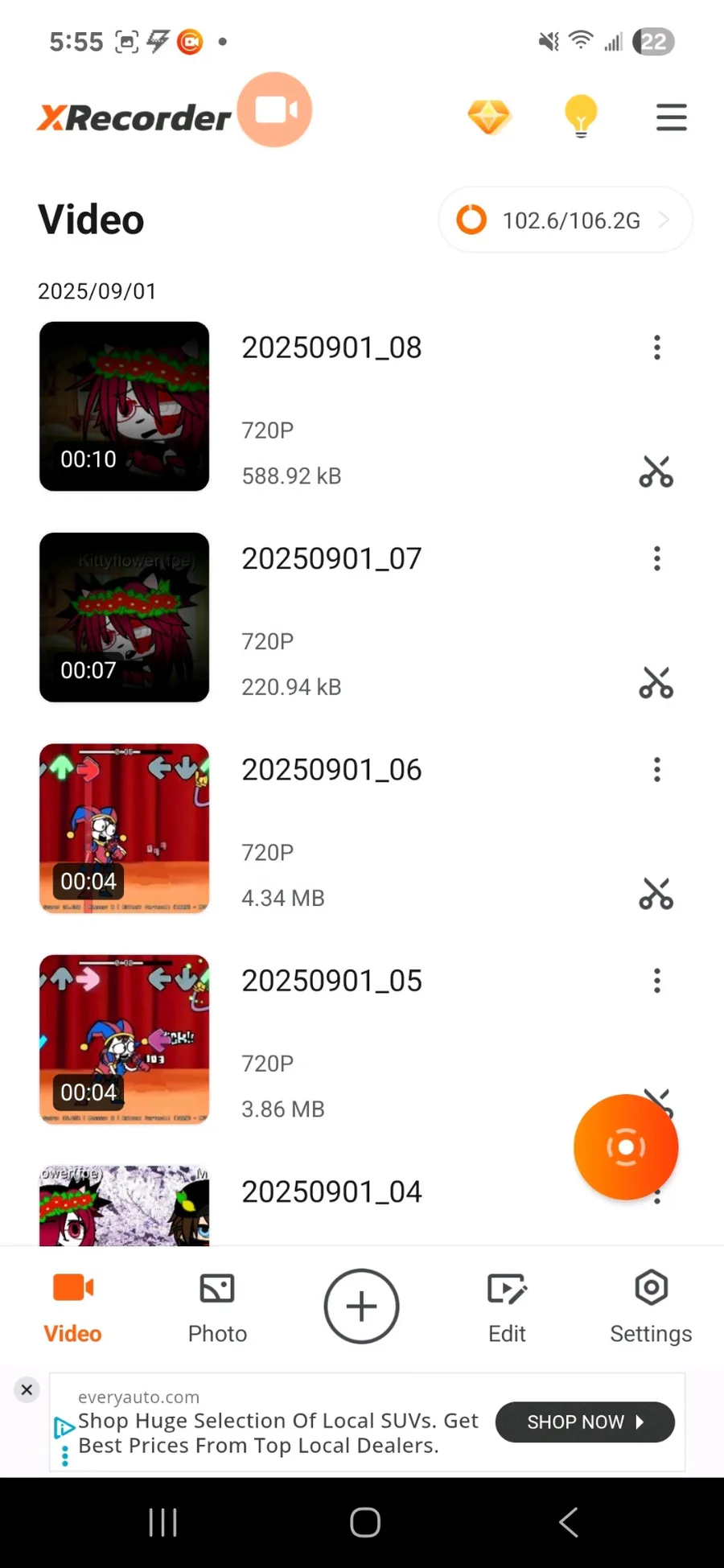The width and height of the screenshot is (724, 1568).
Task: Open more options for 20250901_06
Action: [x=657, y=770]
